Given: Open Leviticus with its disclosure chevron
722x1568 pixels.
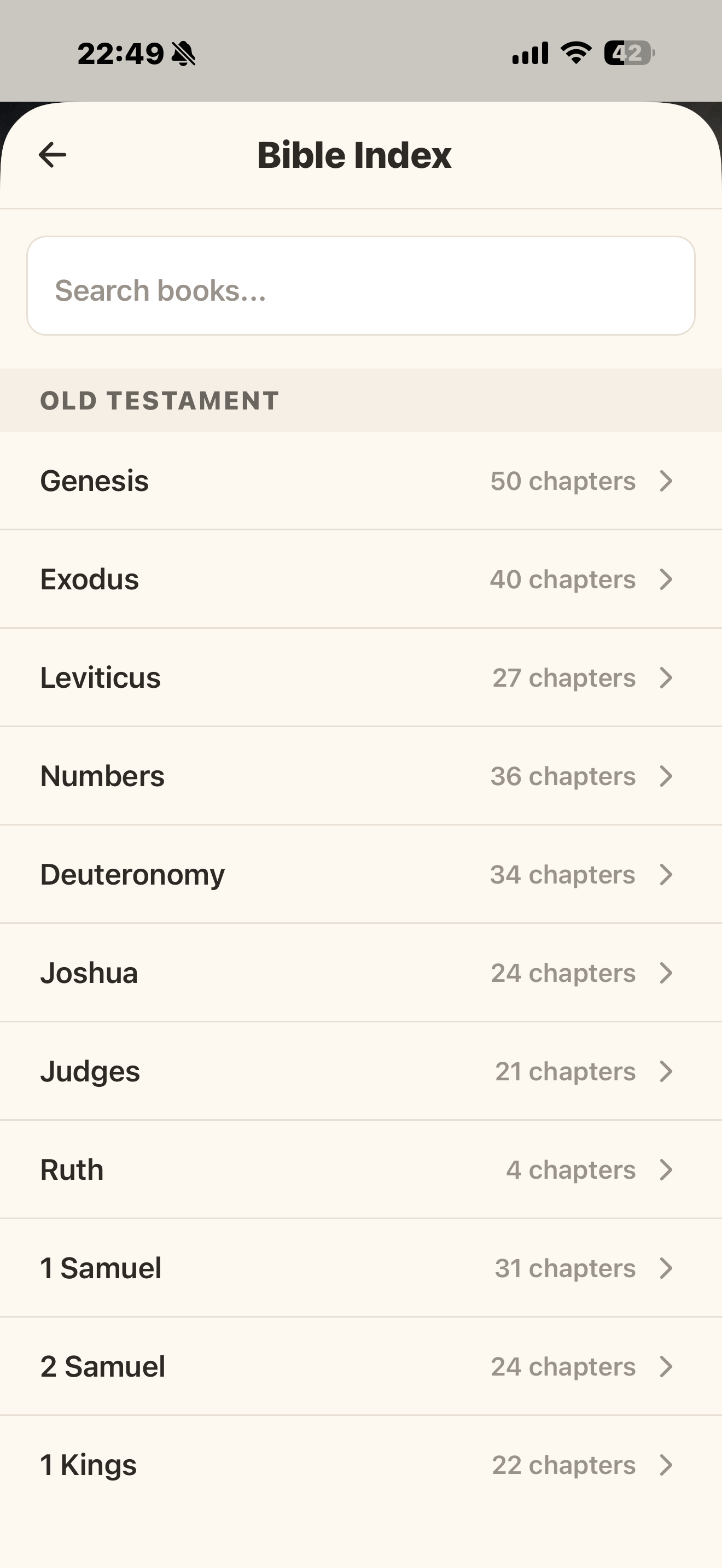Looking at the screenshot, I should [666, 677].
